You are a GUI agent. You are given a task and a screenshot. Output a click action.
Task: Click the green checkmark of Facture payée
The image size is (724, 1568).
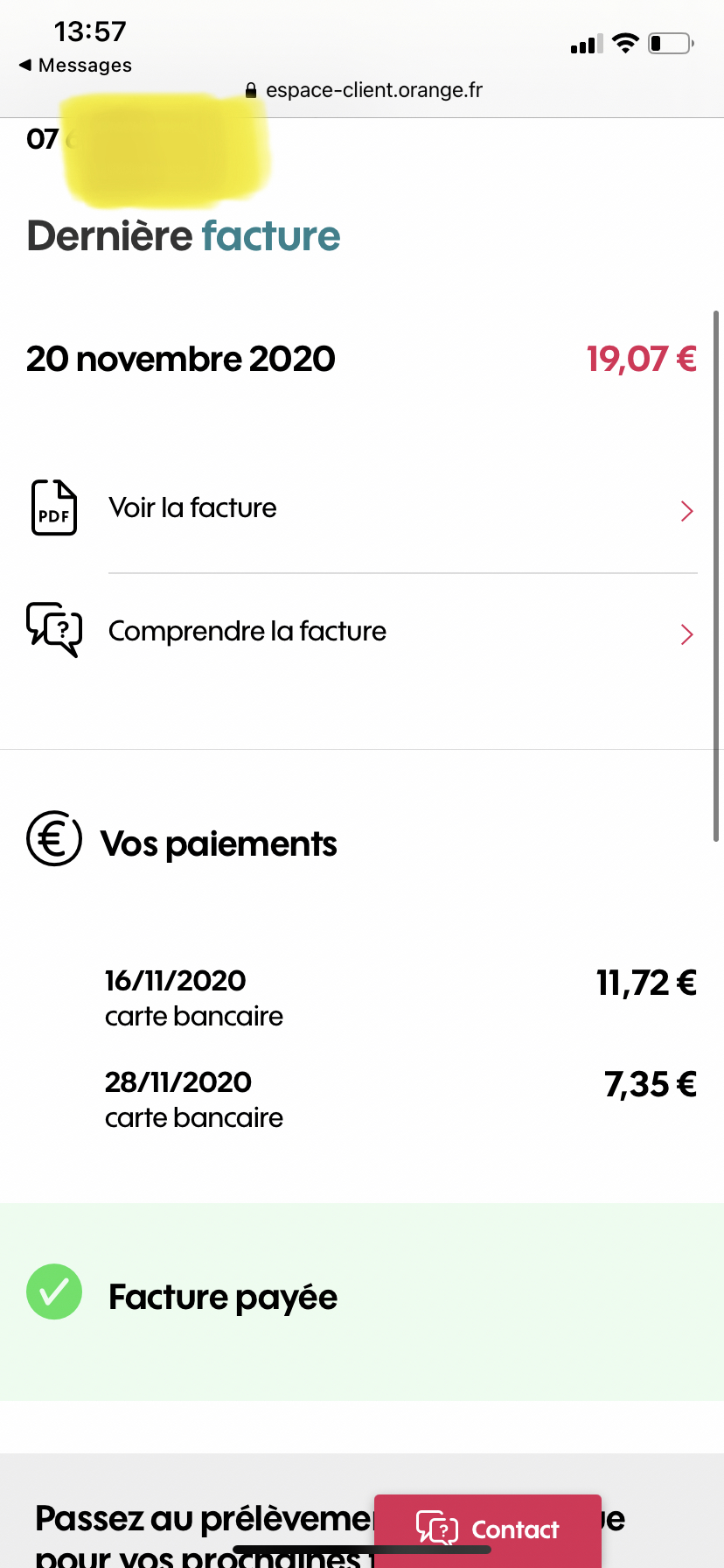(53, 1291)
